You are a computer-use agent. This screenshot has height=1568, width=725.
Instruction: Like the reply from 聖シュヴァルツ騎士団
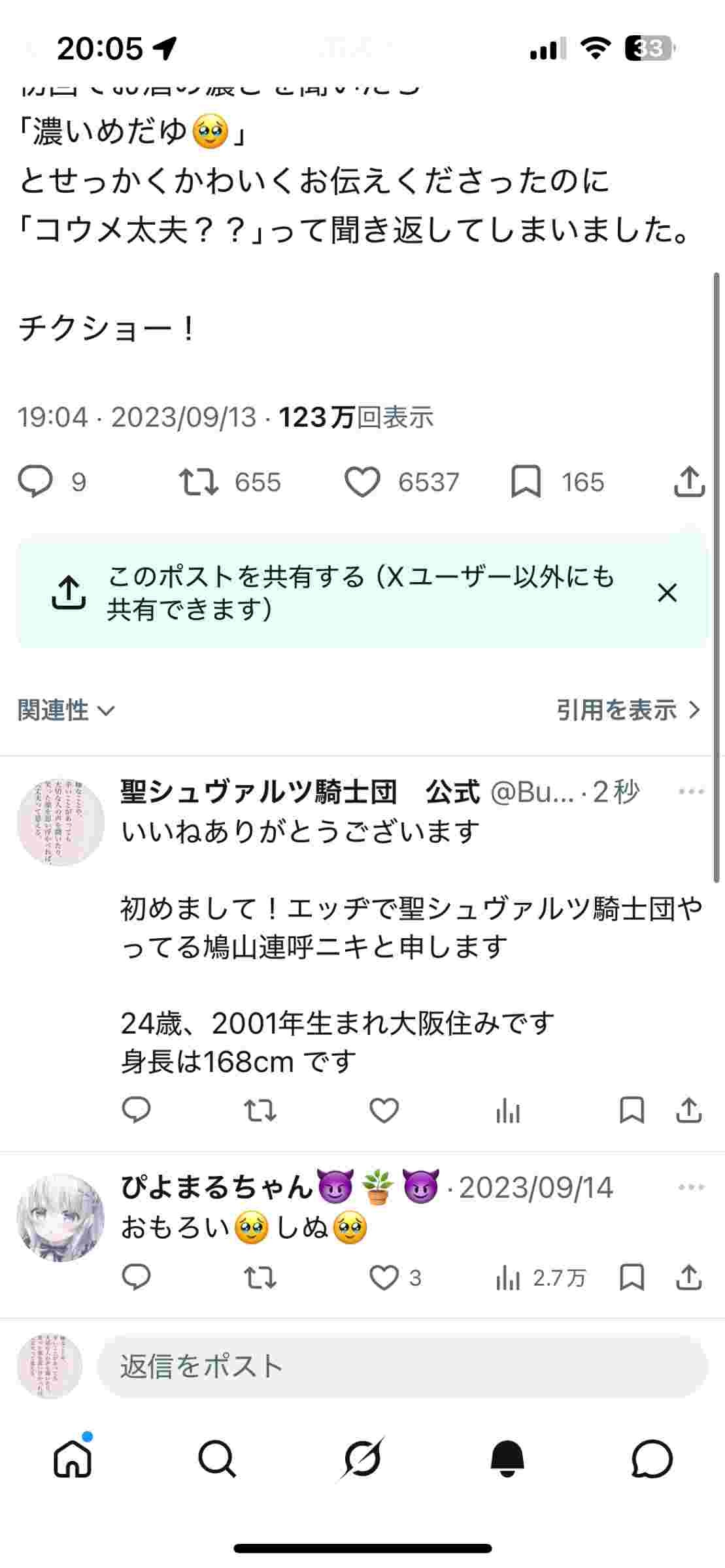[x=384, y=1111]
